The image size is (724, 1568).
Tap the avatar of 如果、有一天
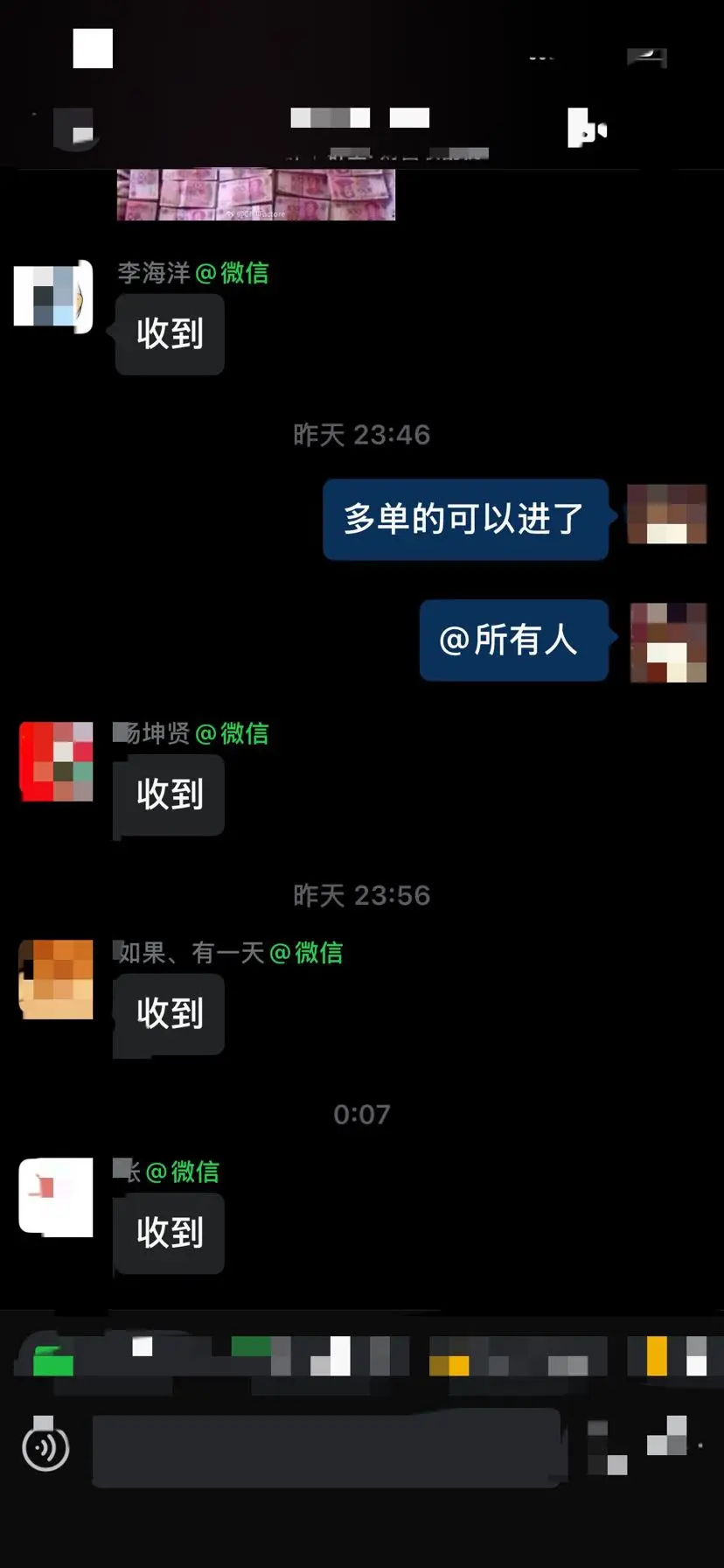[55, 980]
